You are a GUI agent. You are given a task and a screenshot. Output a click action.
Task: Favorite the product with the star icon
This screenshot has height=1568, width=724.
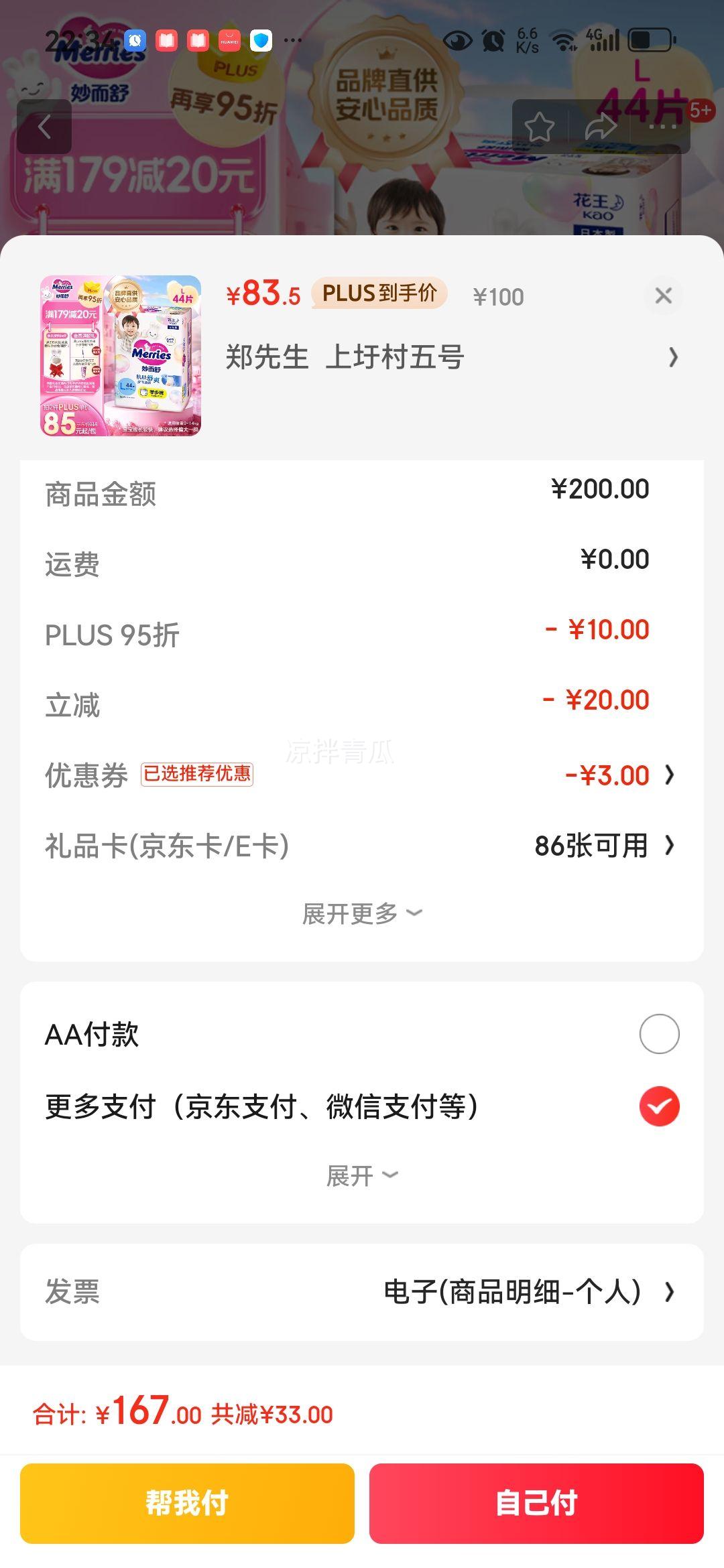(x=540, y=127)
